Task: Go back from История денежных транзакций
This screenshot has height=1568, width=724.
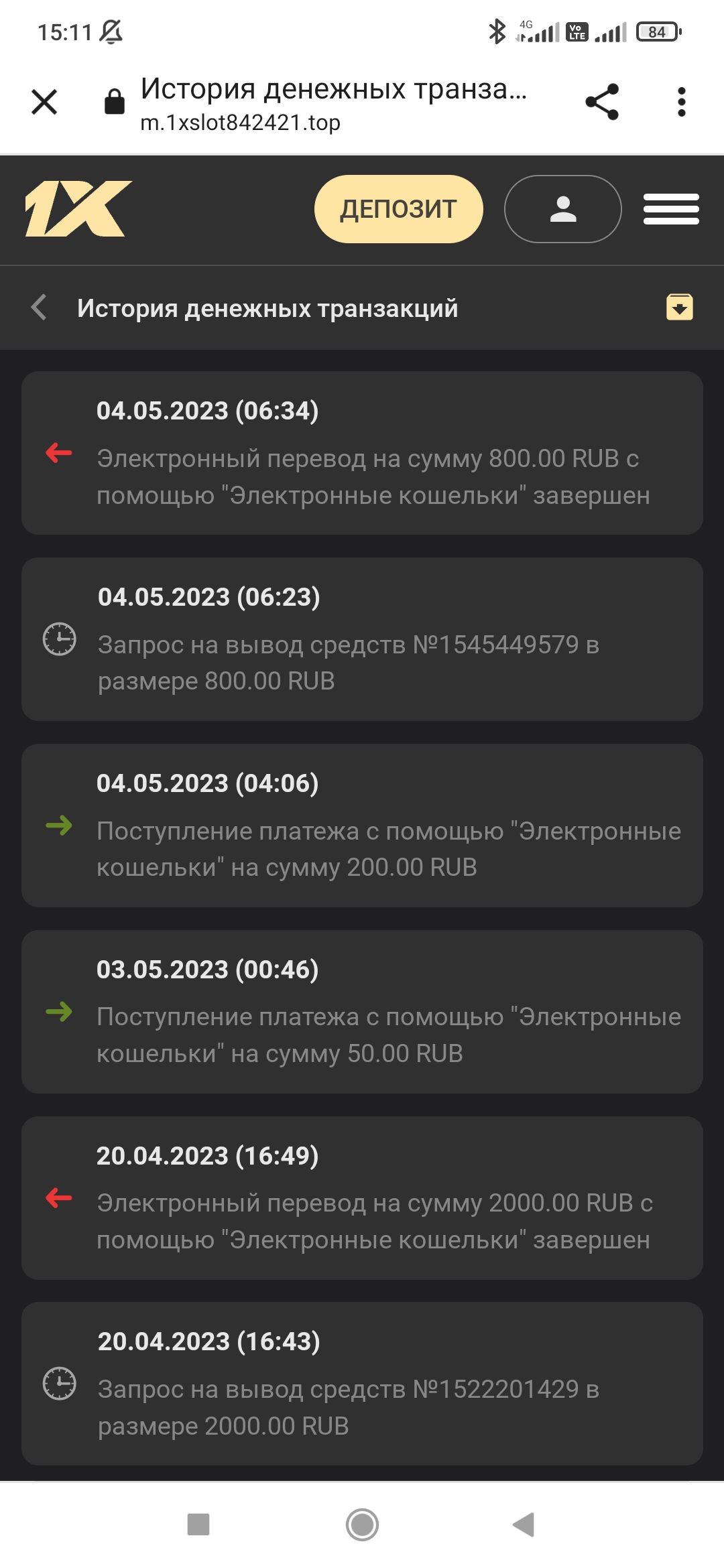Action: click(39, 308)
